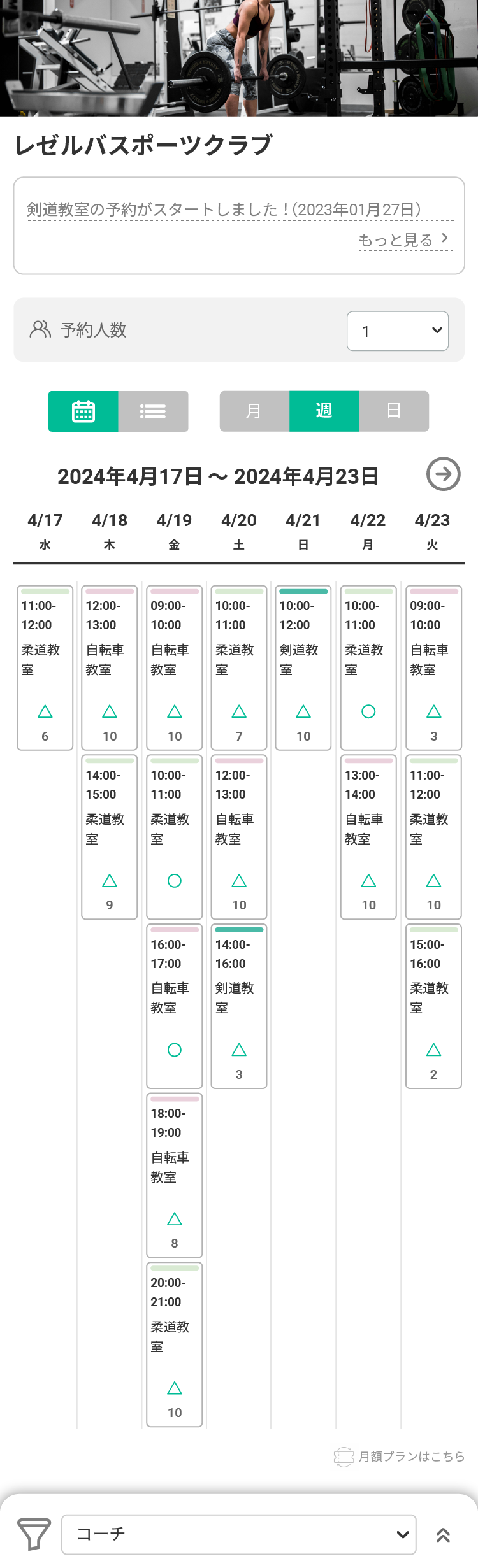Choose 4/23 15:00-16:00 柔道教室 slot
The height and width of the screenshot is (1568, 478).
click(433, 1006)
